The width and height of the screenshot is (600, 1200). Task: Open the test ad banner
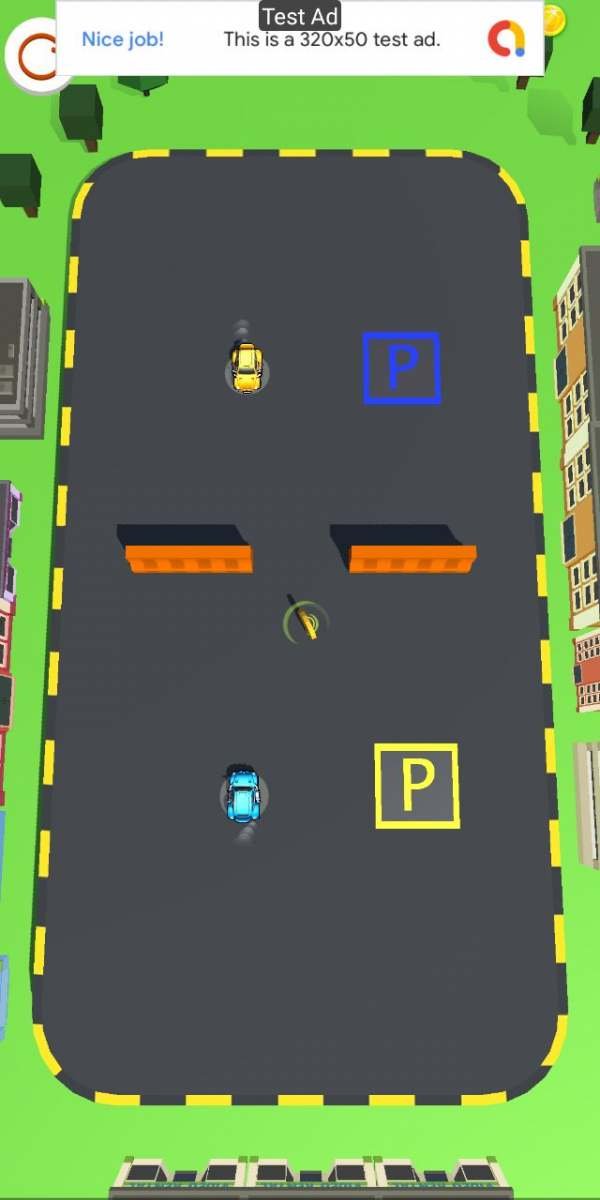[x=300, y=40]
